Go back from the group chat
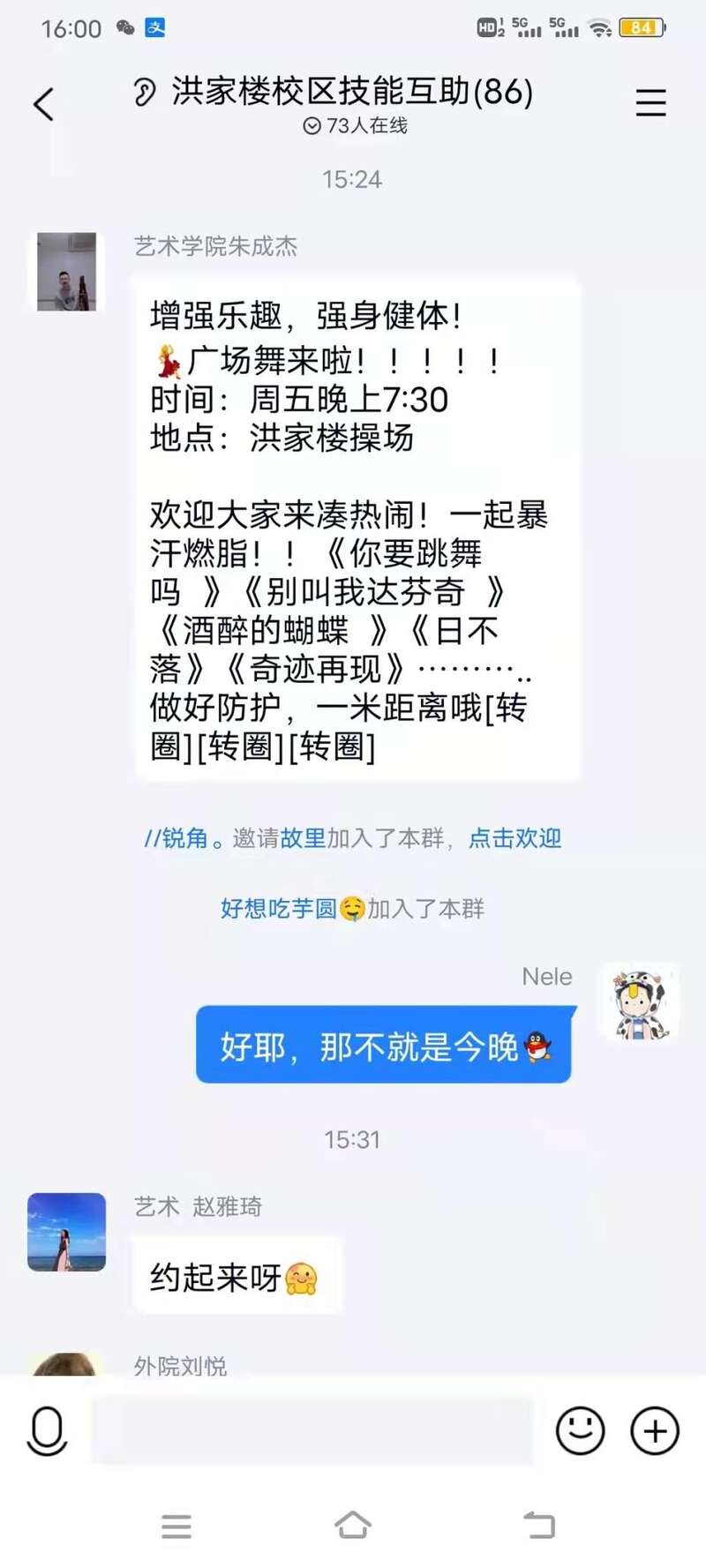This screenshot has width=706, height=1568. click(44, 105)
